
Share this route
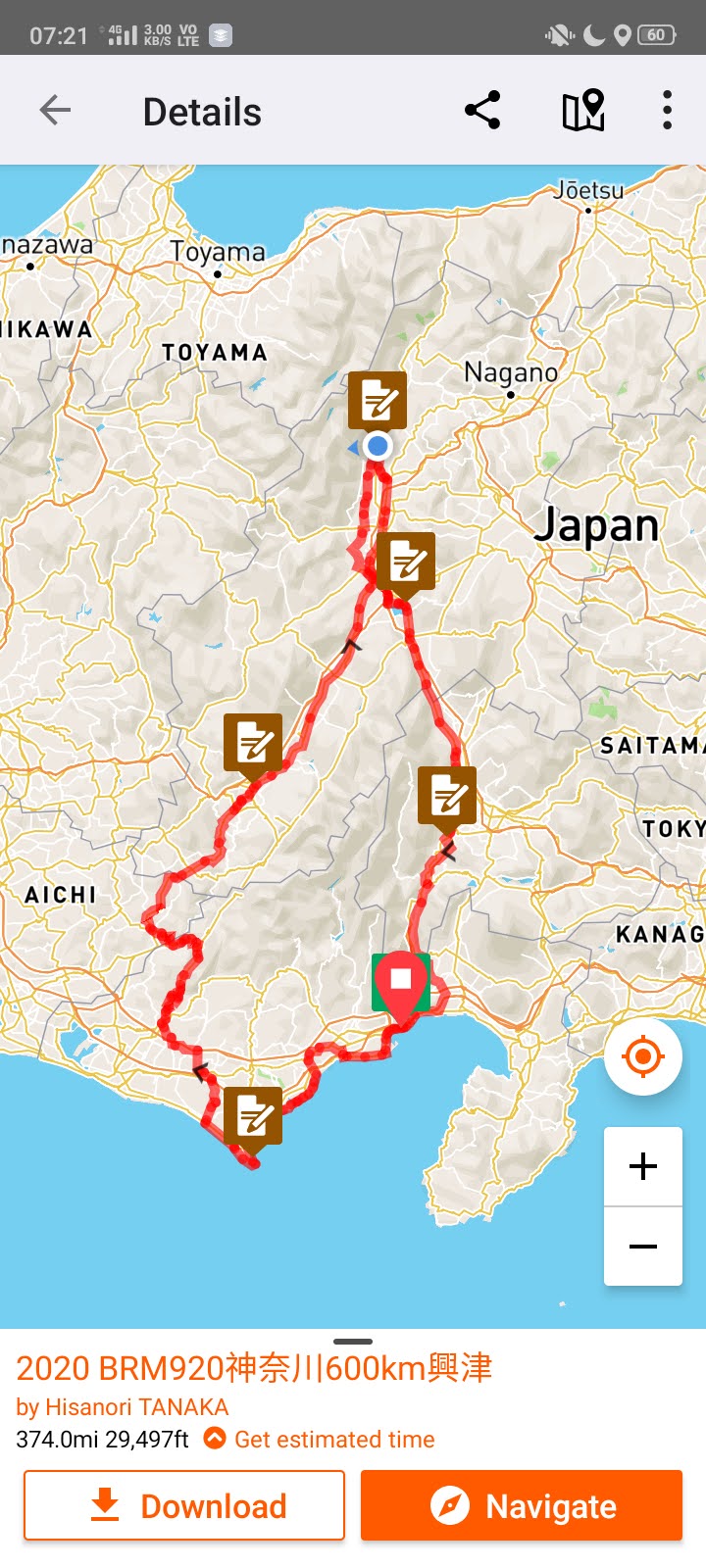[482, 111]
